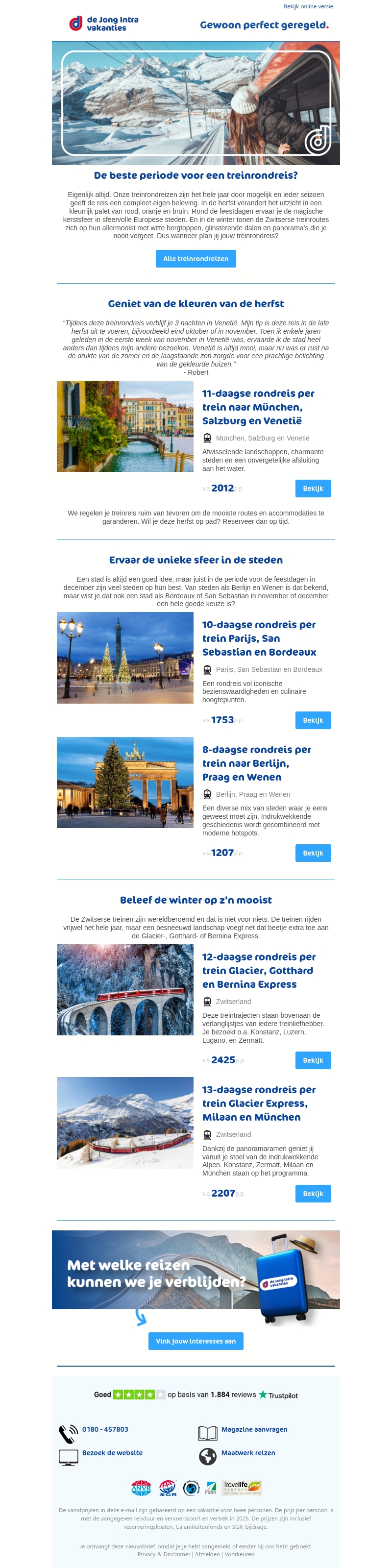This screenshot has width=392, height=1568.
Task: View the München, Salzburg en Venetië rondreis
Action: pyautogui.click(x=313, y=488)
